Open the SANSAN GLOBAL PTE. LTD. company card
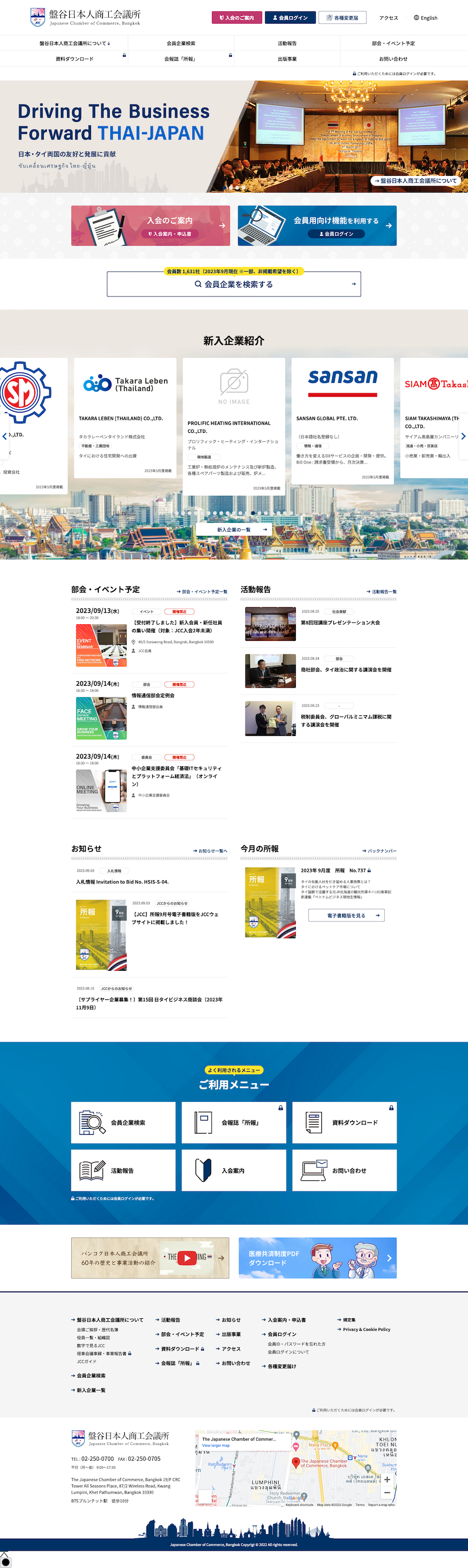Viewport: 468px width, 1568px height. pos(342,420)
